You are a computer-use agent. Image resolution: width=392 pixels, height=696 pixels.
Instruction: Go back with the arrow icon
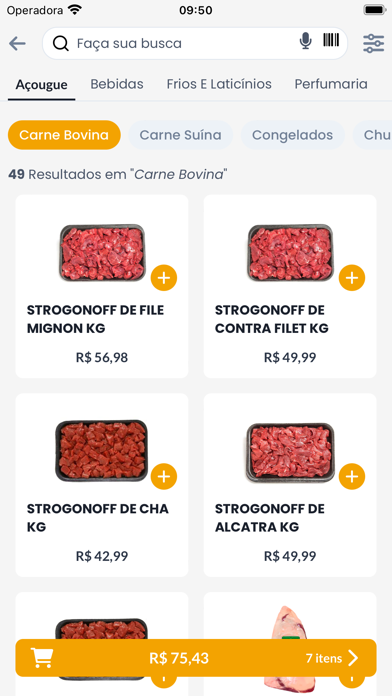pos(17,44)
